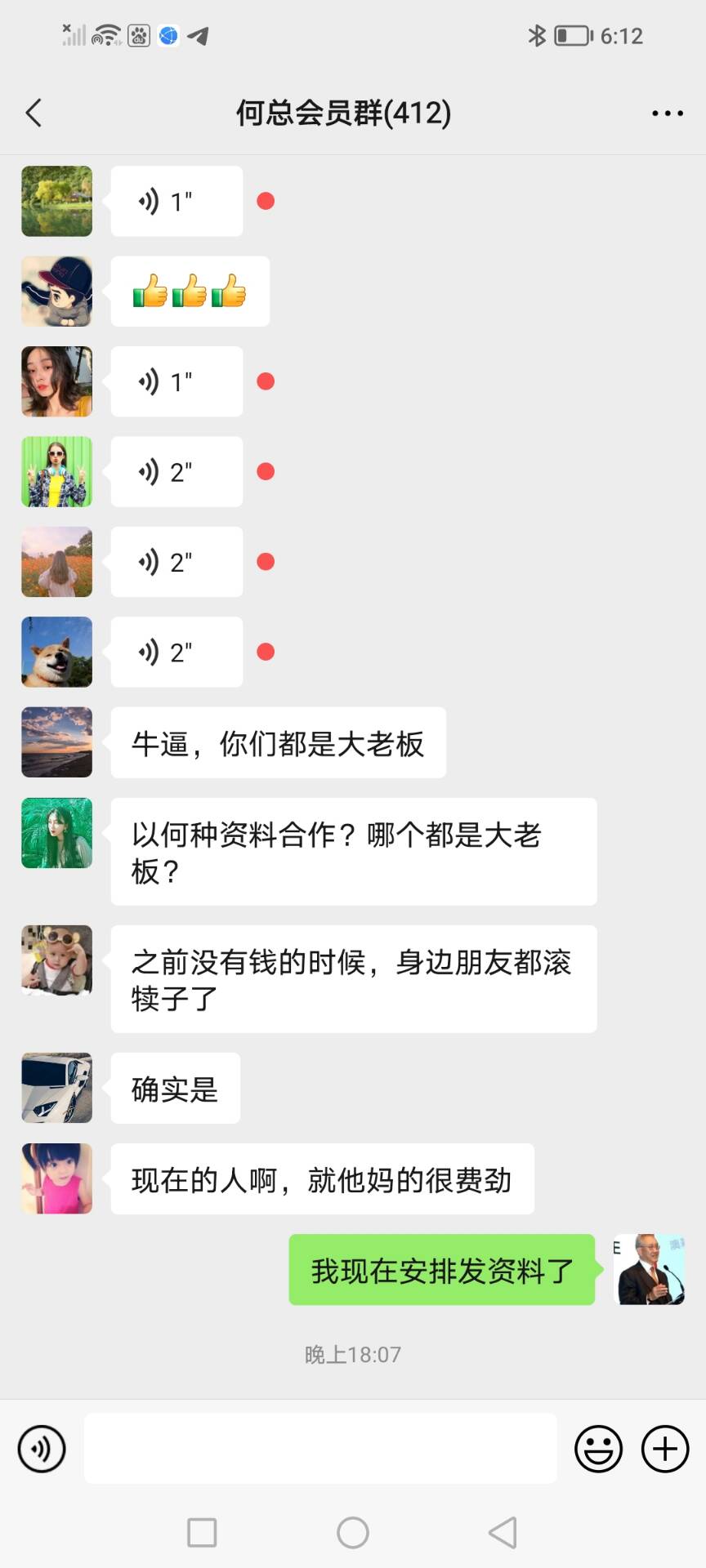The width and height of the screenshot is (706, 1568).
Task: Tap the message text input field
Action: [320, 1449]
